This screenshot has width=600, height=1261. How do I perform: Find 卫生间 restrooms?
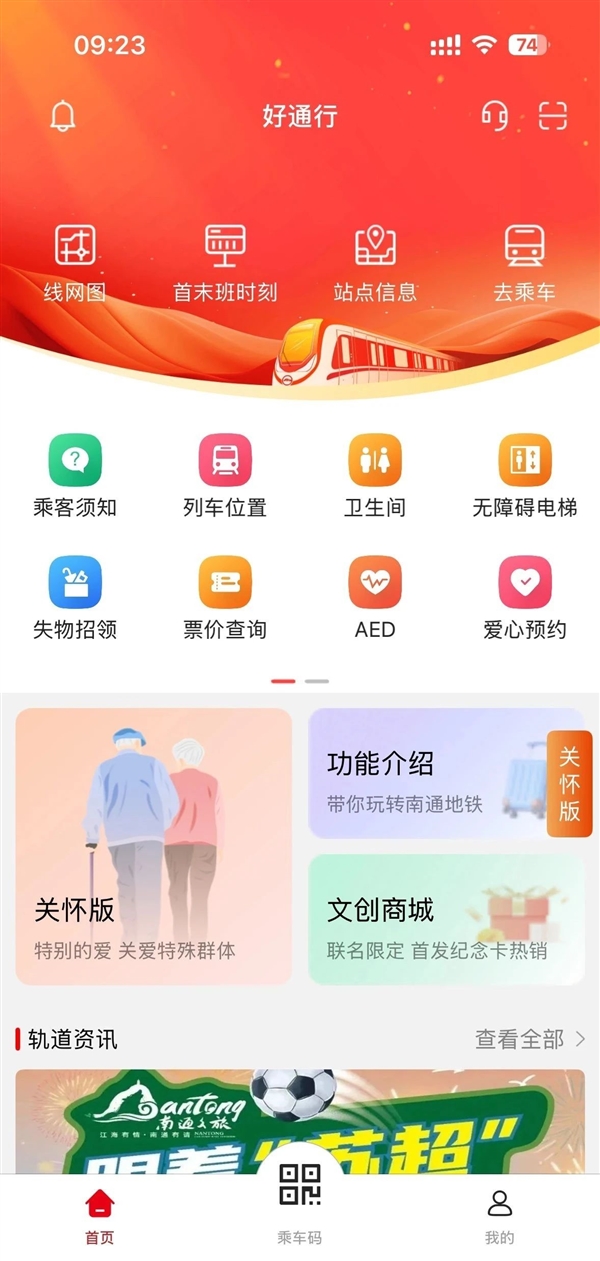tap(375, 476)
